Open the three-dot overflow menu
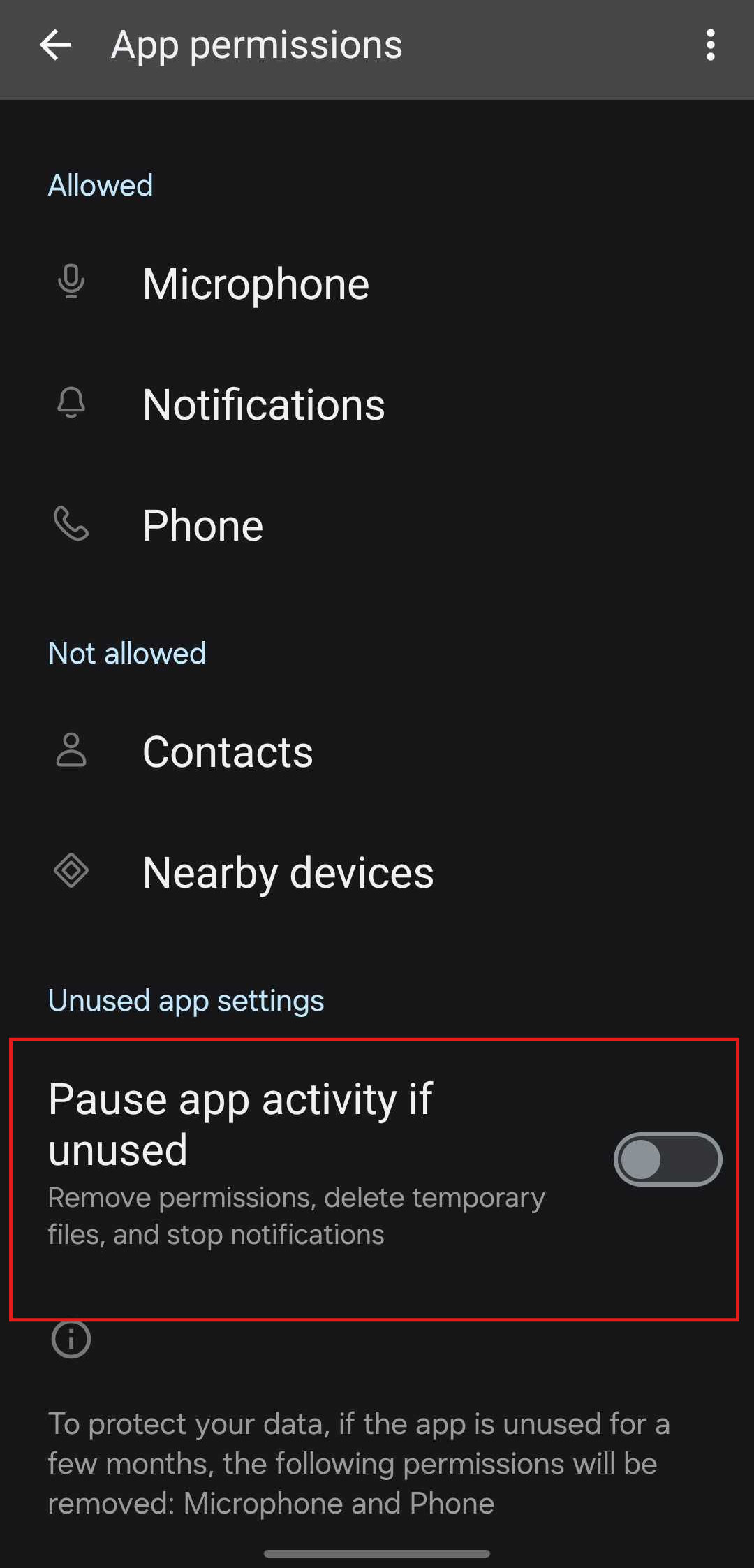 pyautogui.click(x=710, y=46)
